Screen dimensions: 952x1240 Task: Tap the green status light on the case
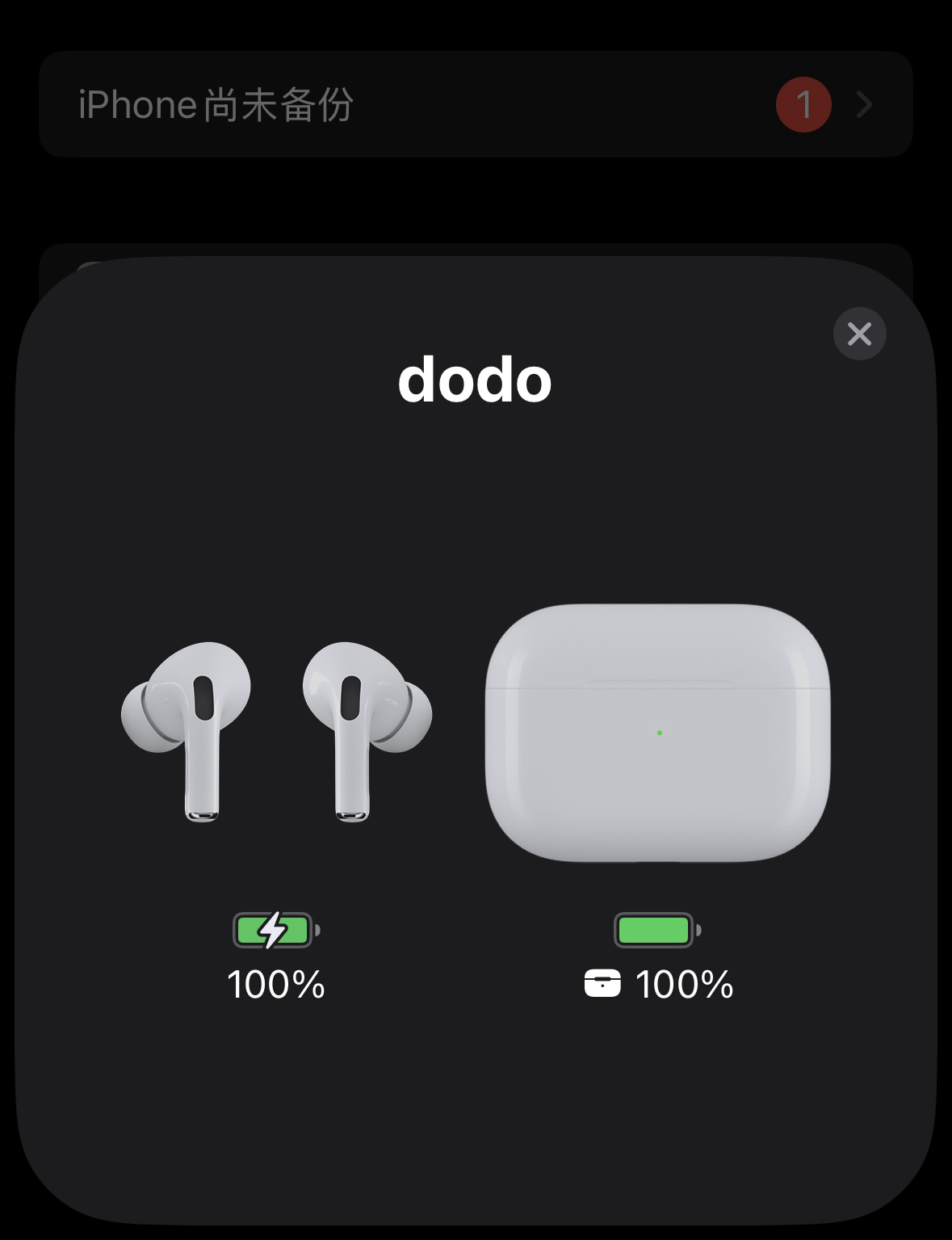659,731
